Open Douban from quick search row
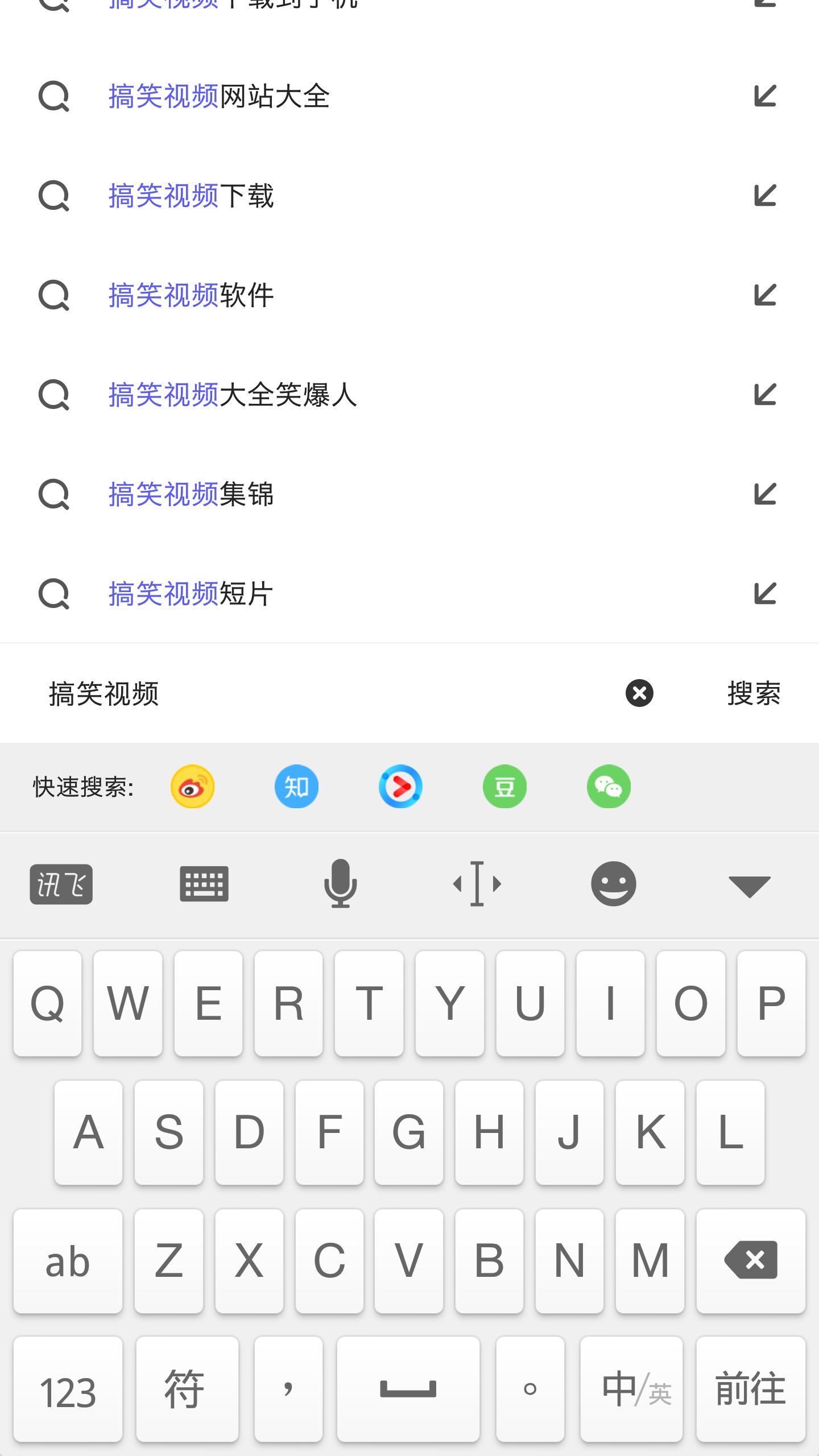819x1456 pixels. [x=504, y=787]
